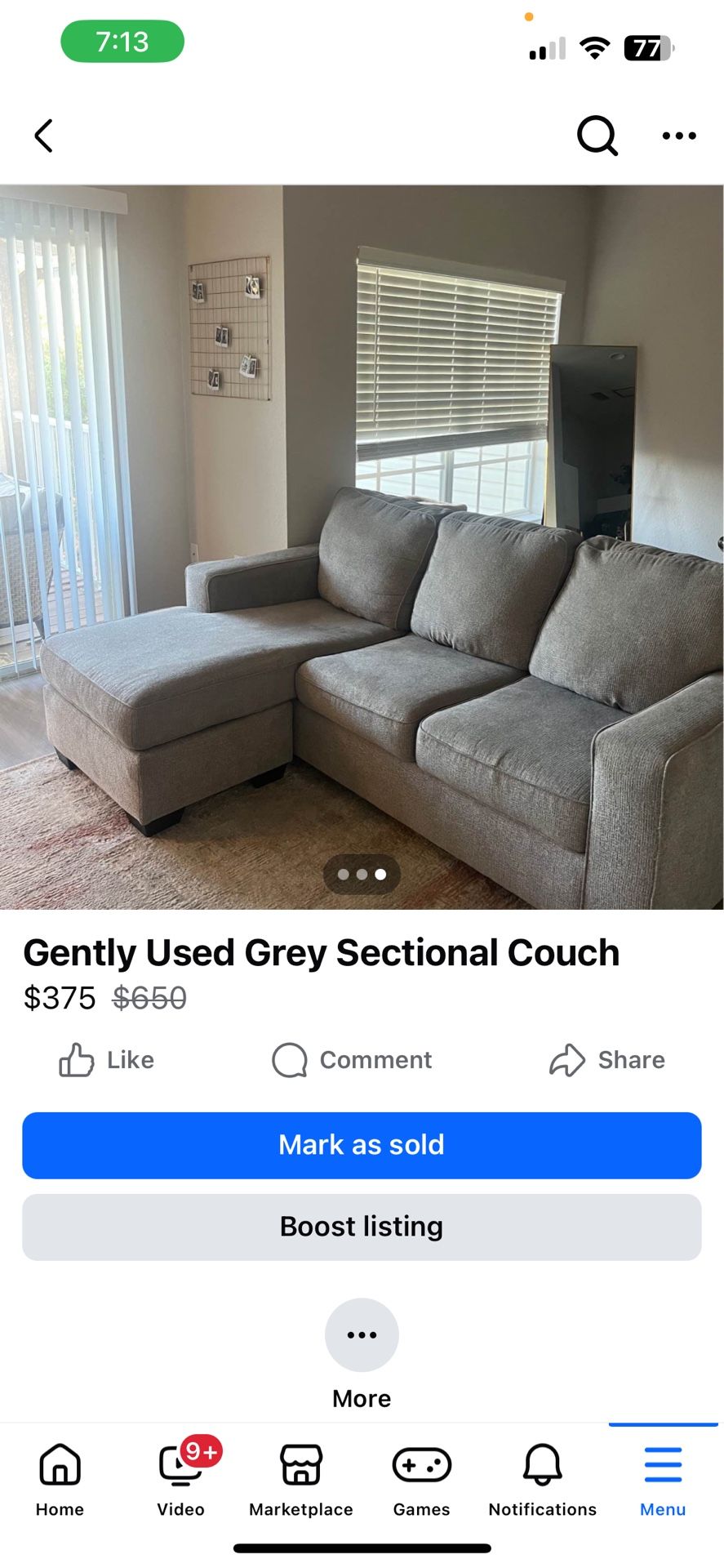Like the sectional couch listing

[x=106, y=1059]
